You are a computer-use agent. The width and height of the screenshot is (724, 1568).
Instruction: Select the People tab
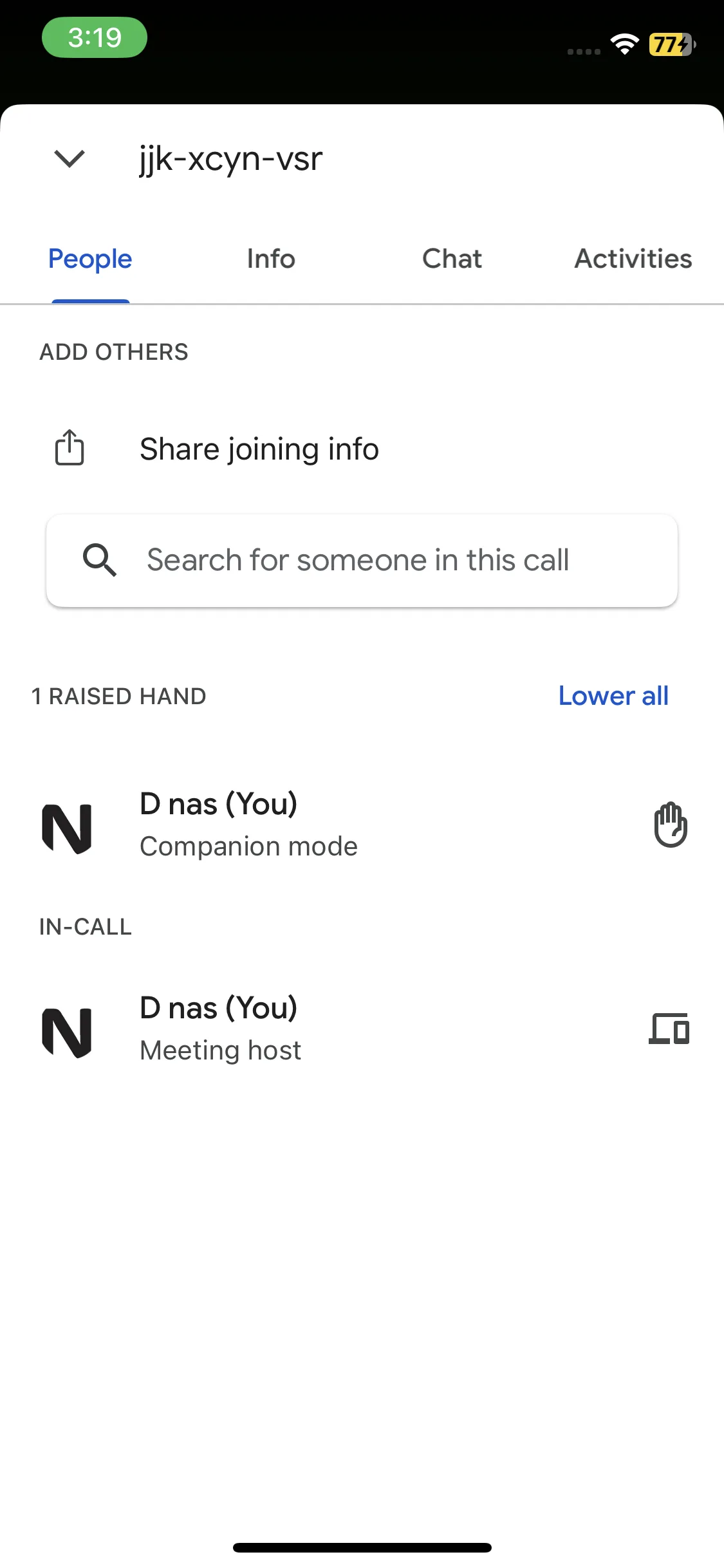pyautogui.click(x=90, y=259)
